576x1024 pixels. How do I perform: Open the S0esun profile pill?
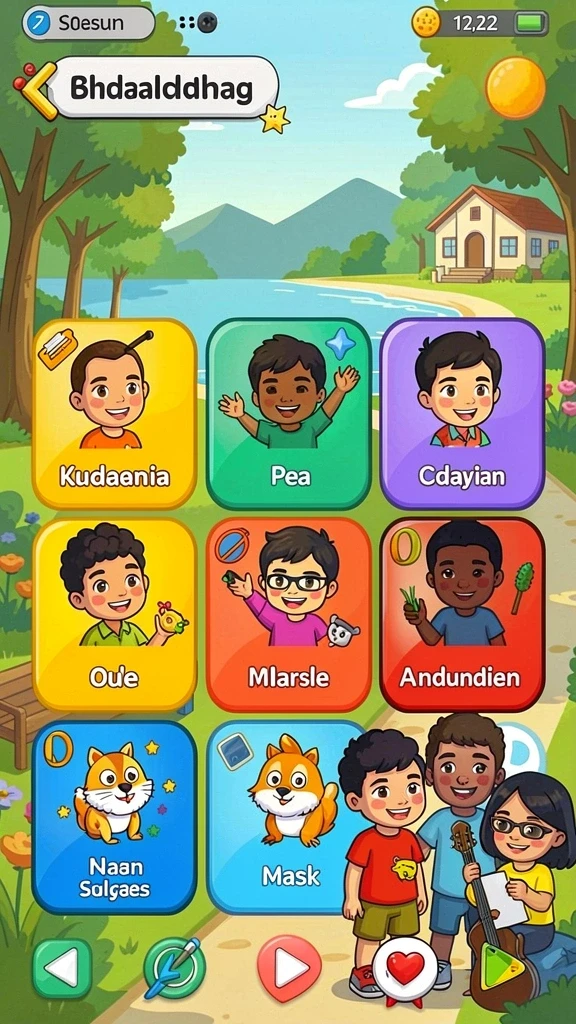point(88,24)
